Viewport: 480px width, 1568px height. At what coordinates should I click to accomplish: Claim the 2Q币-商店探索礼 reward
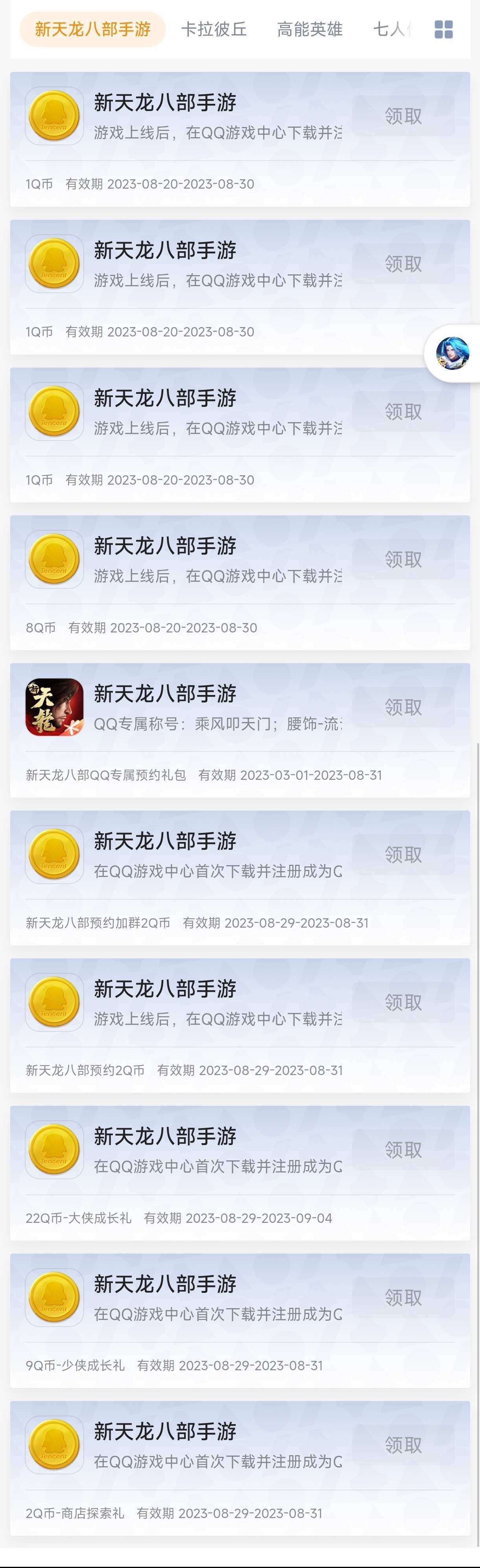coord(402,1445)
